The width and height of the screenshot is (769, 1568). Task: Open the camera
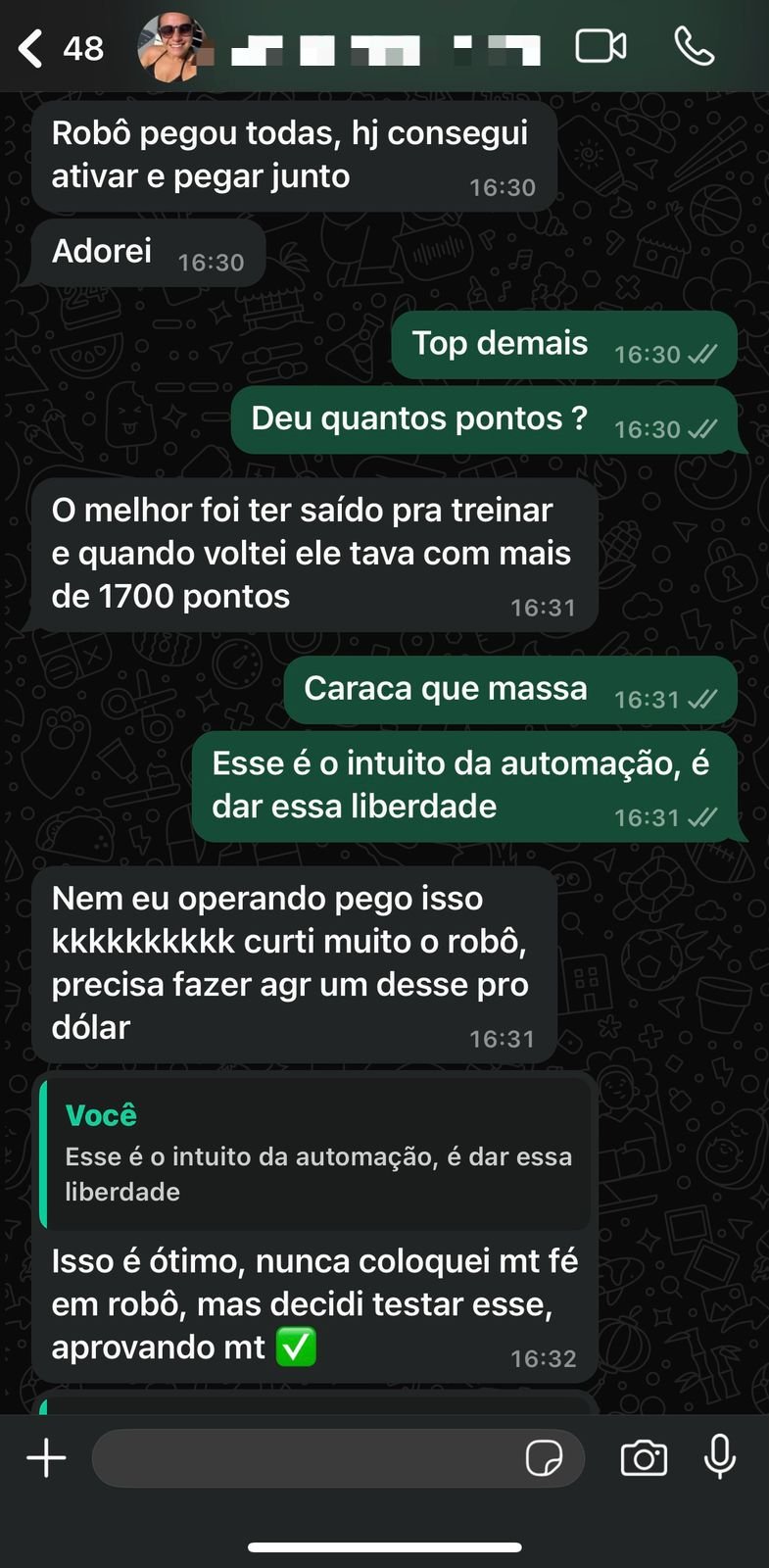[644, 1458]
